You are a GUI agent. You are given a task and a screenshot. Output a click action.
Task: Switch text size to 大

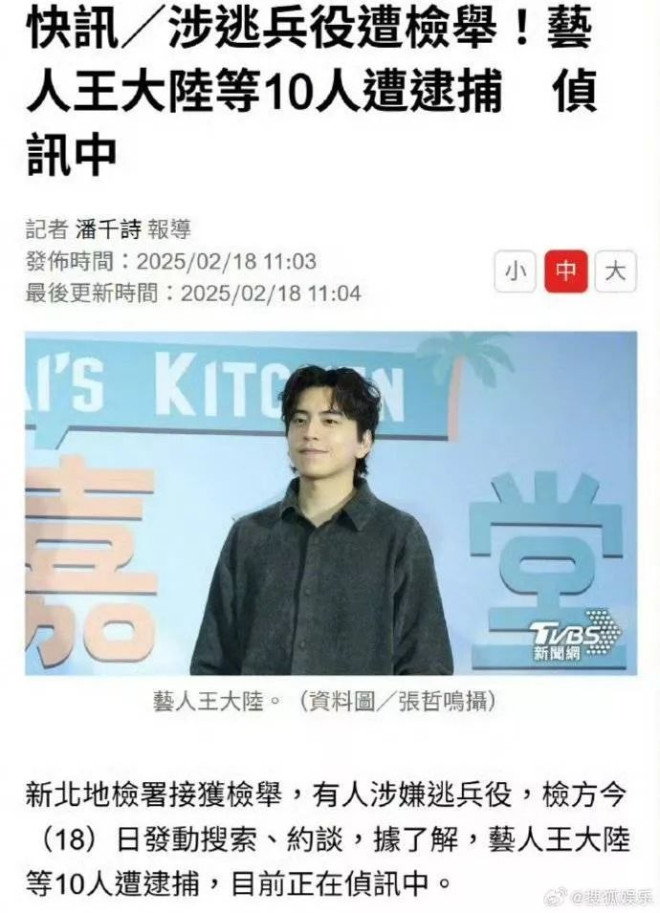[616, 271]
